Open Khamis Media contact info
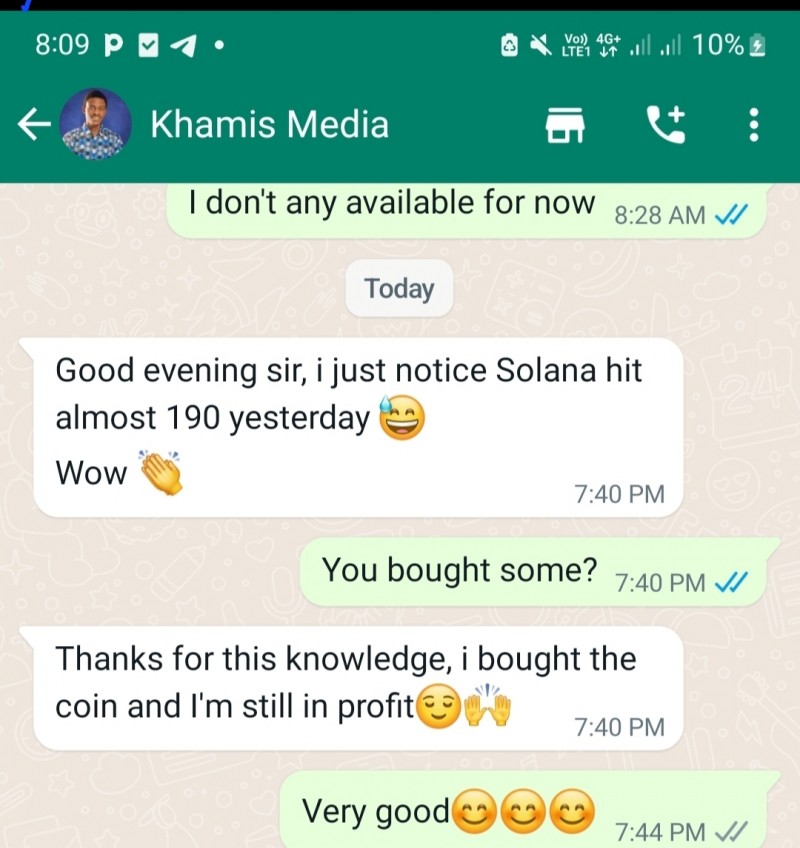Screen dimensions: 800x848 click(x=269, y=124)
